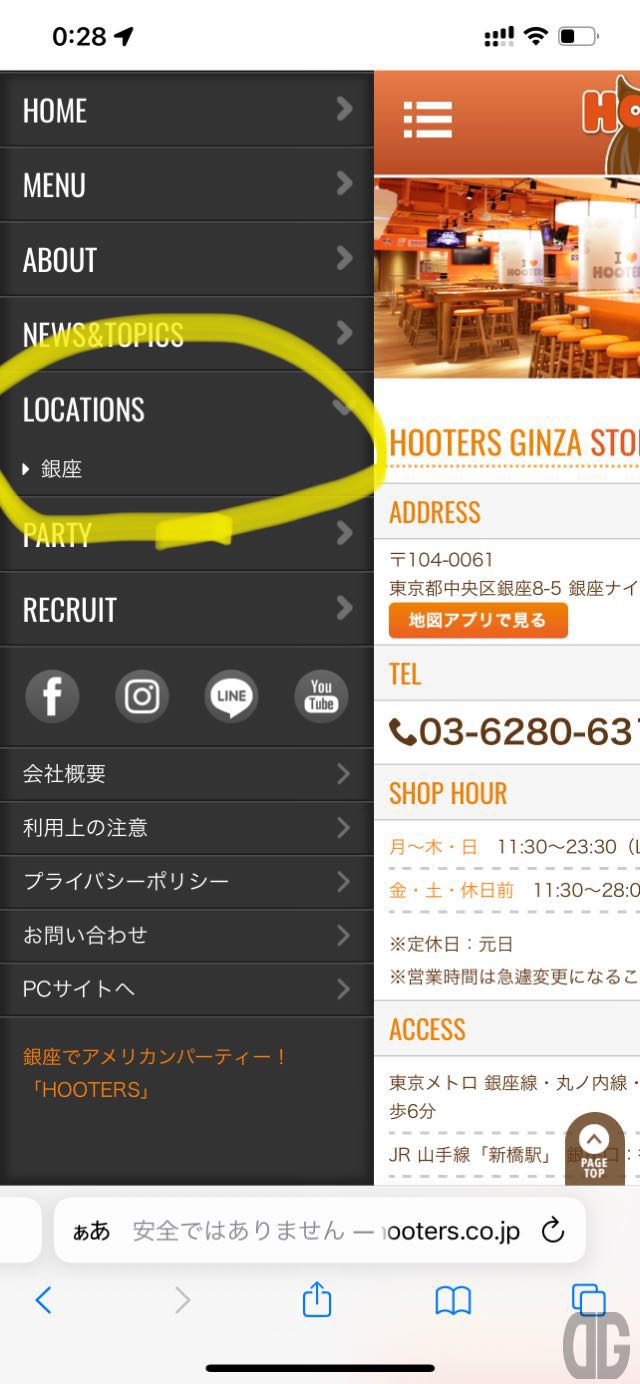Open NEWS&TOPICS
The width and height of the screenshot is (640, 1384).
186,334
